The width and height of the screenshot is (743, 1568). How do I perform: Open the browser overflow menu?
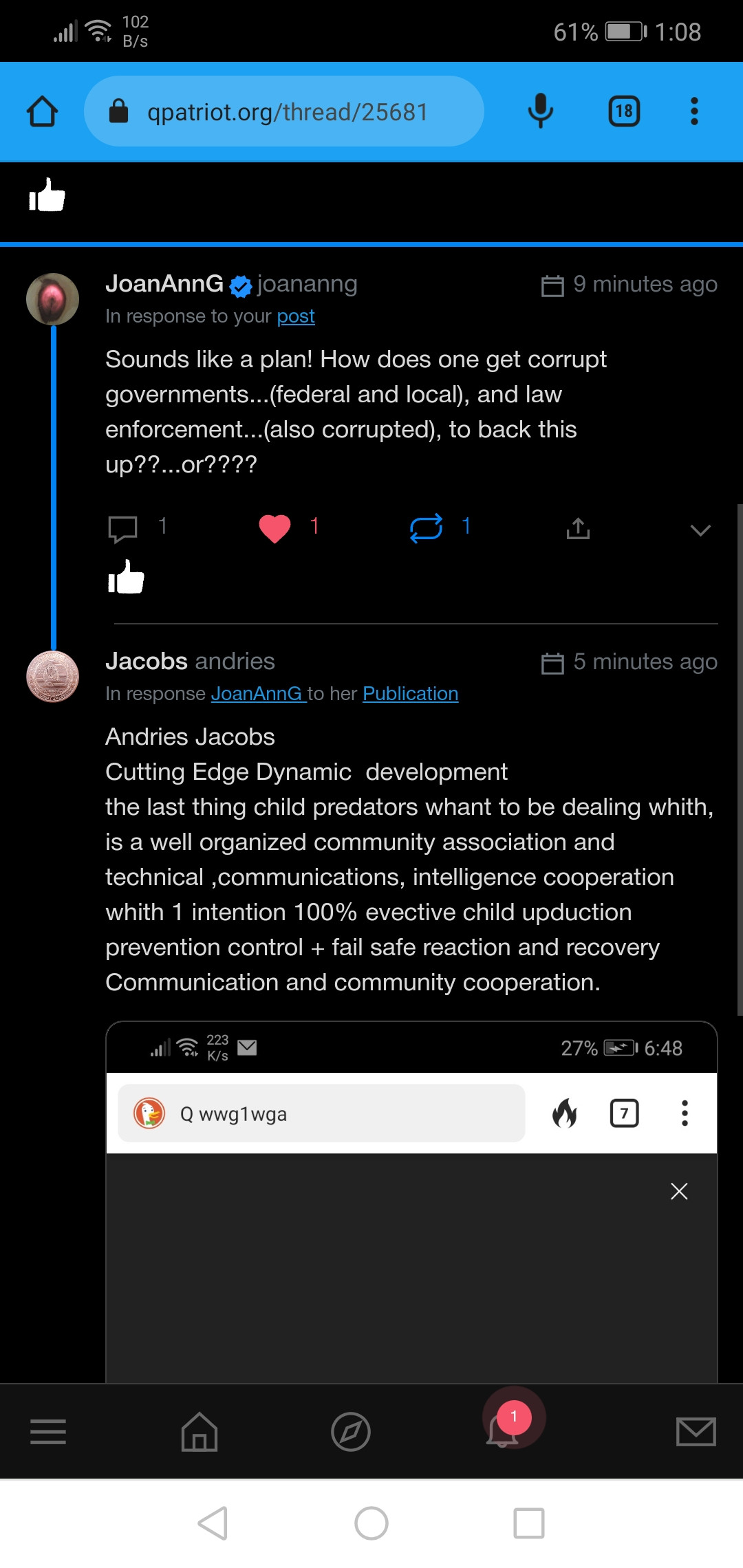(x=694, y=111)
